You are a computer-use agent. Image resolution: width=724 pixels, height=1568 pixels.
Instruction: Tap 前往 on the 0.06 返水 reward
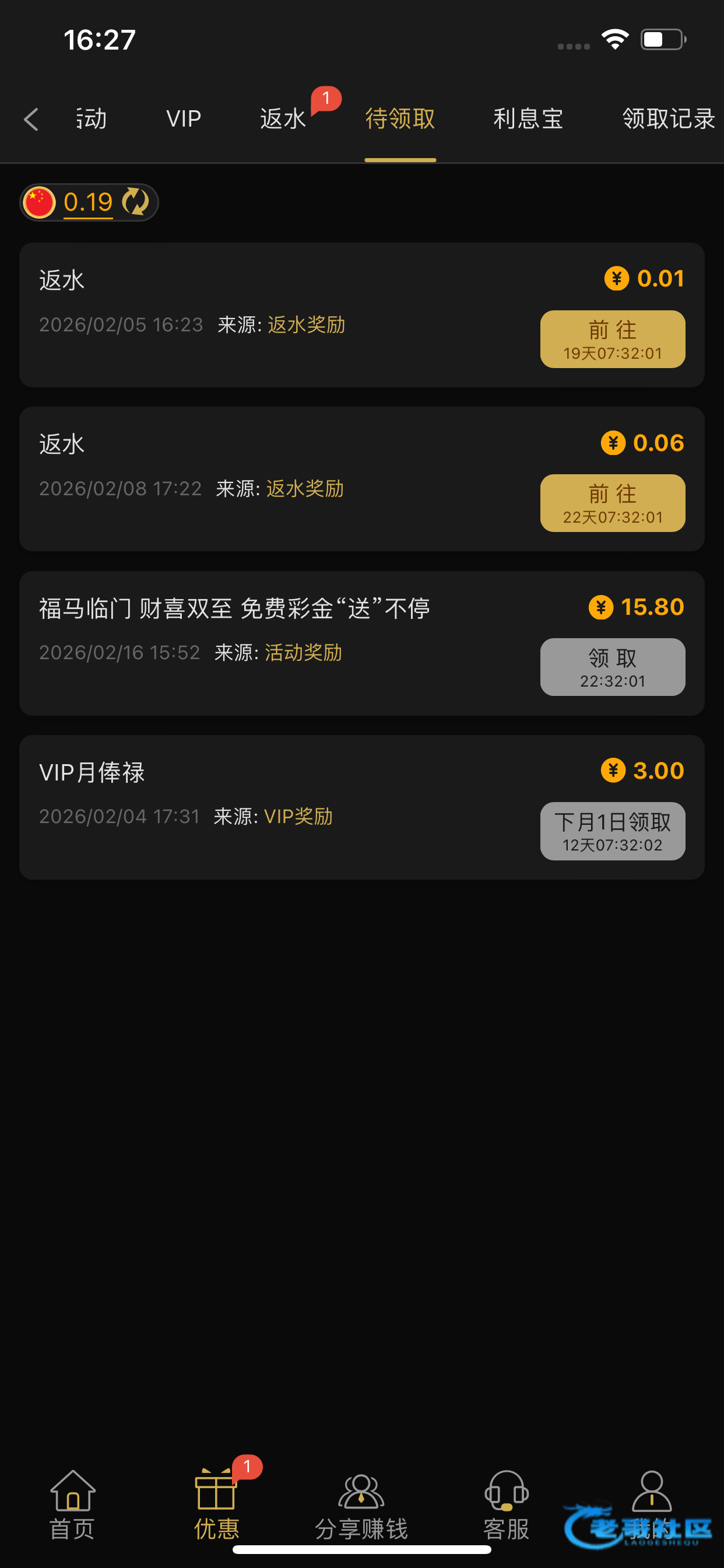[612, 503]
